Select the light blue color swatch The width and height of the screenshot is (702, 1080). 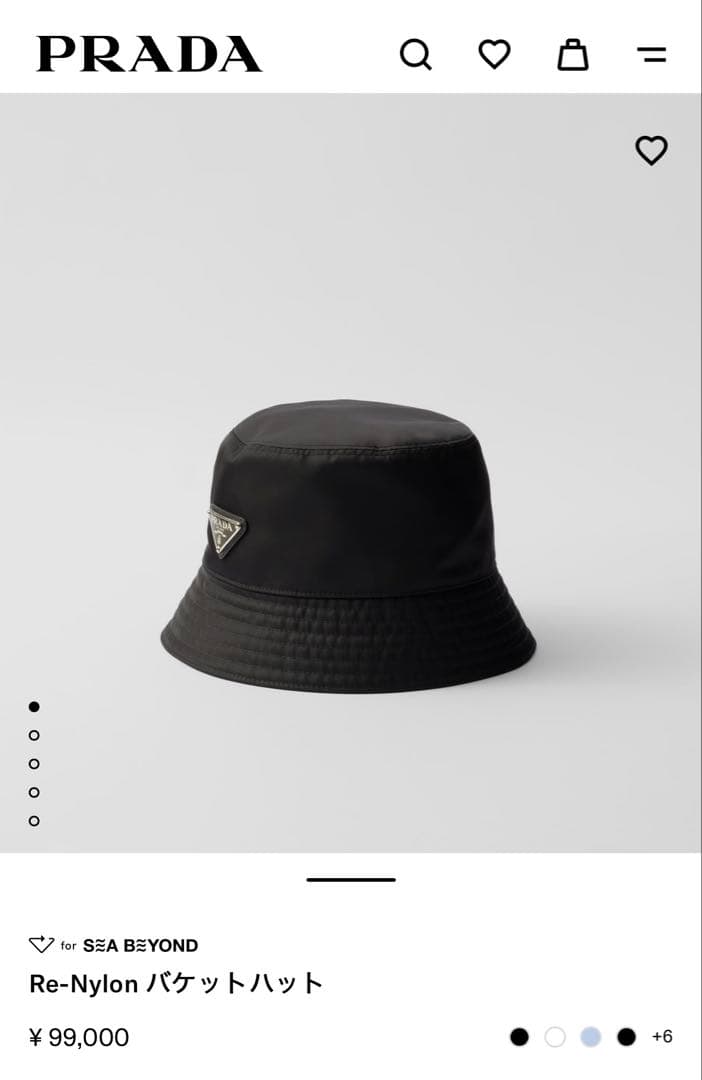click(591, 1037)
